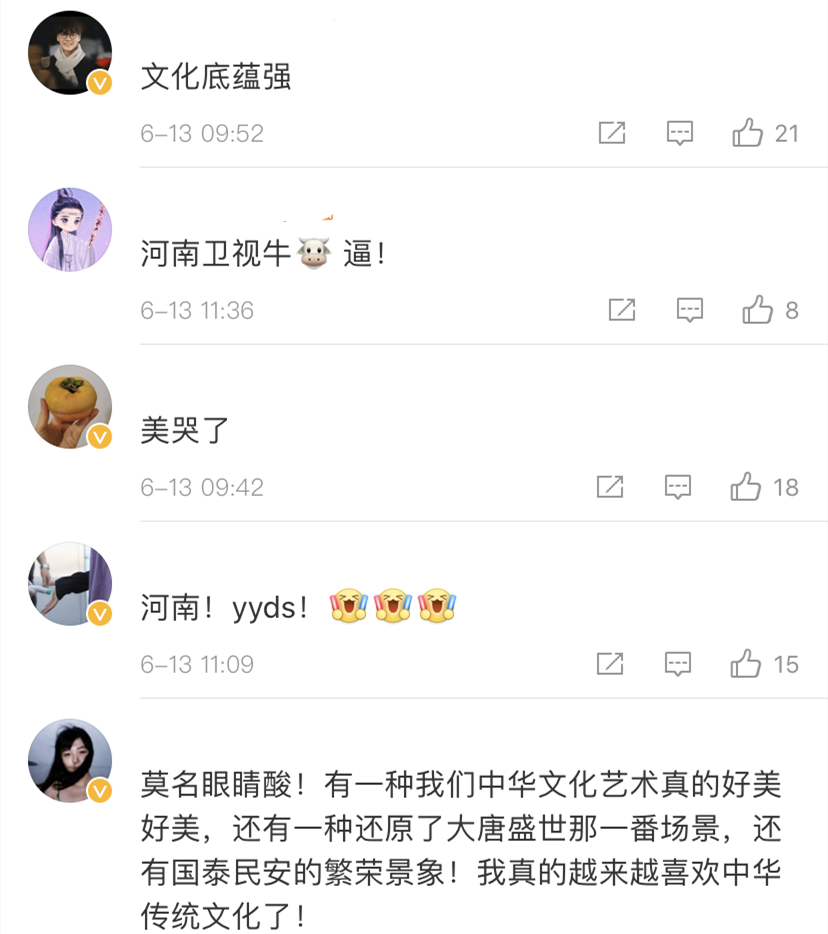Reply to the comment "文化底蕴强"
828x934 pixels.
680,133
